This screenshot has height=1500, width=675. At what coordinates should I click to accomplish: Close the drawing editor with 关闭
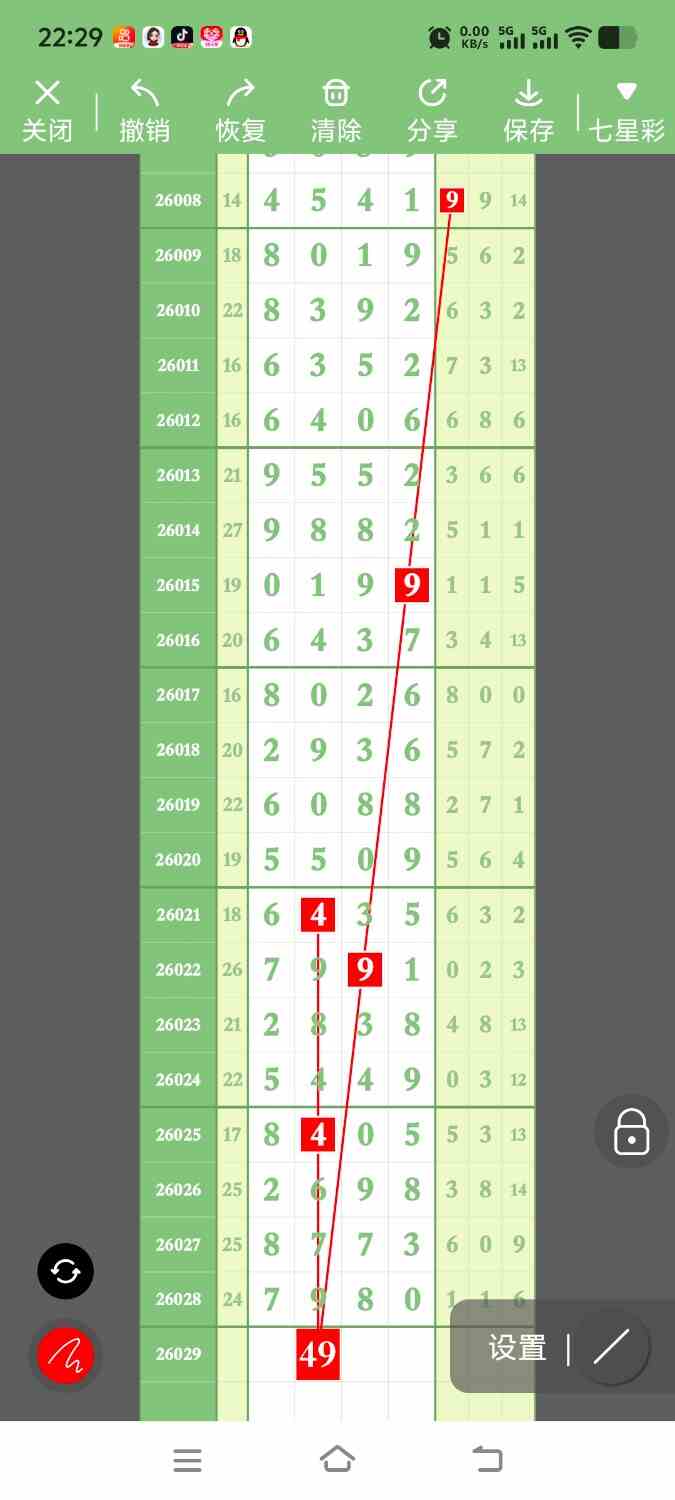(x=47, y=111)
